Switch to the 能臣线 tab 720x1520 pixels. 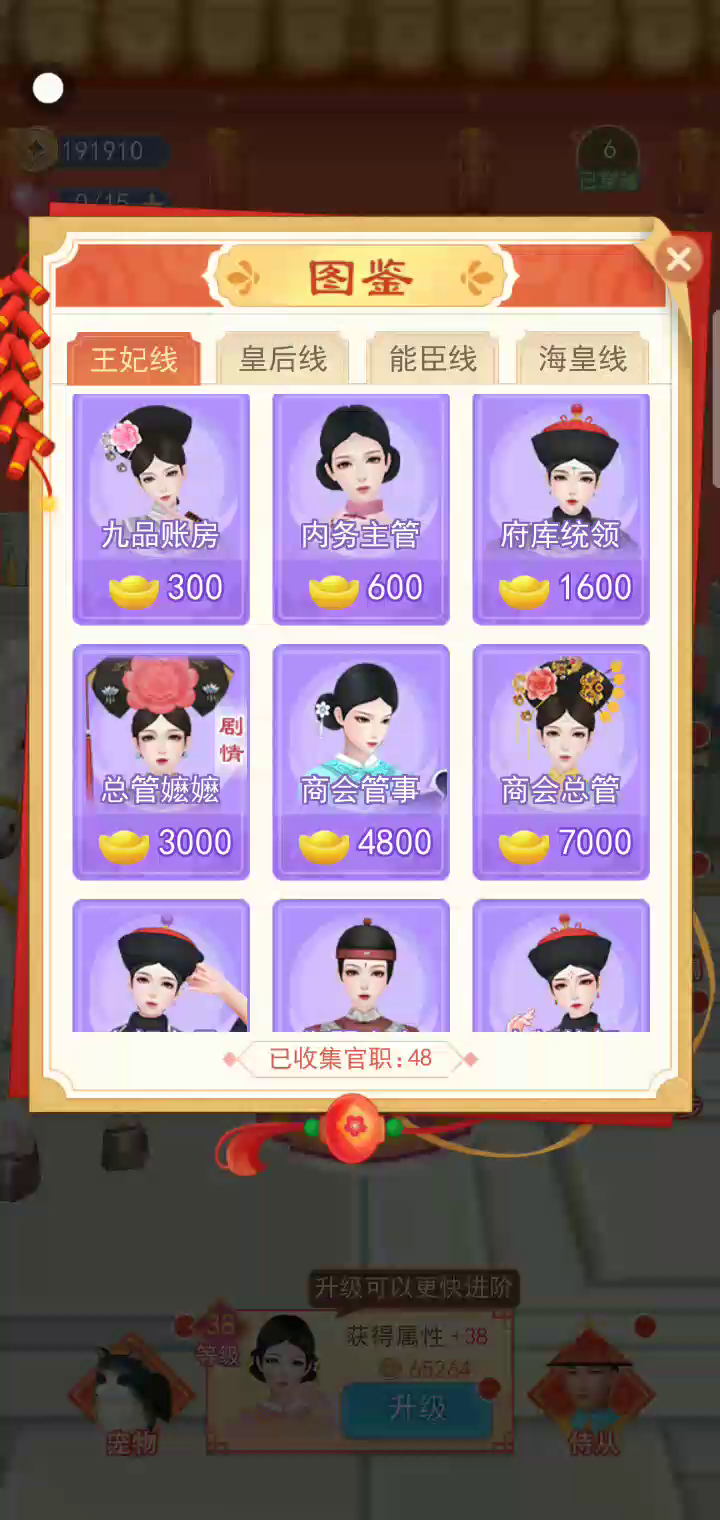click(x=433, y=359)
